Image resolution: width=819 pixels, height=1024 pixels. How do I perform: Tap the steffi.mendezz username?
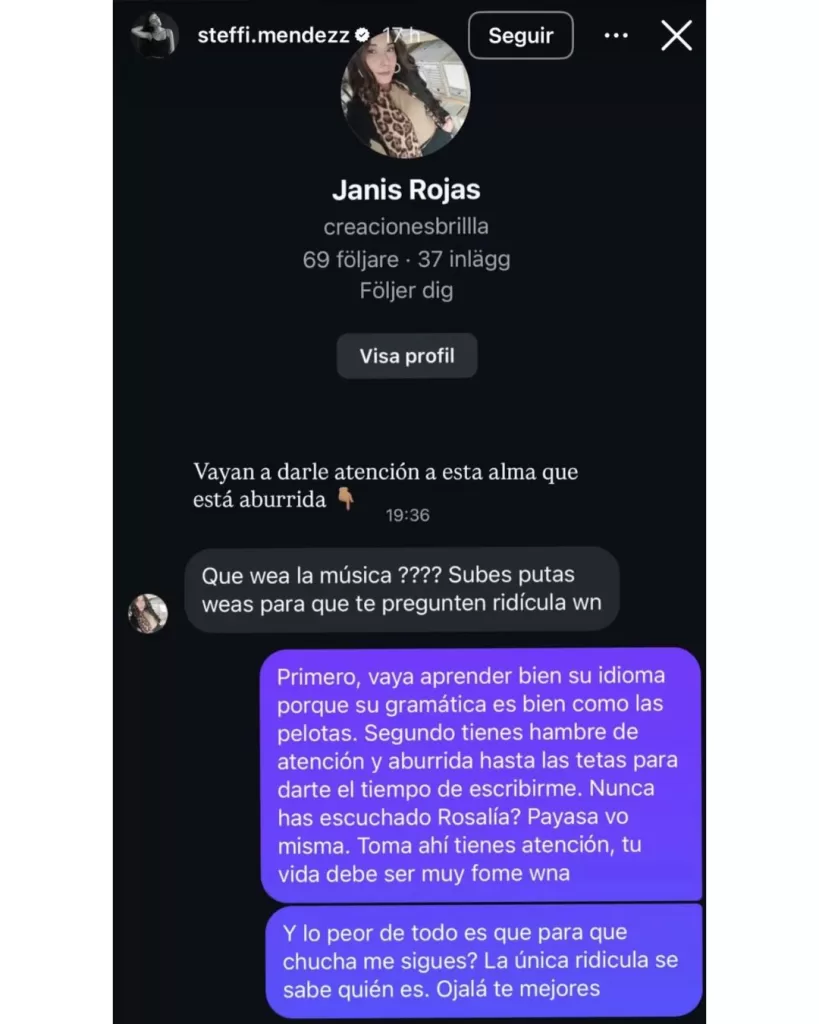point(270,36)
